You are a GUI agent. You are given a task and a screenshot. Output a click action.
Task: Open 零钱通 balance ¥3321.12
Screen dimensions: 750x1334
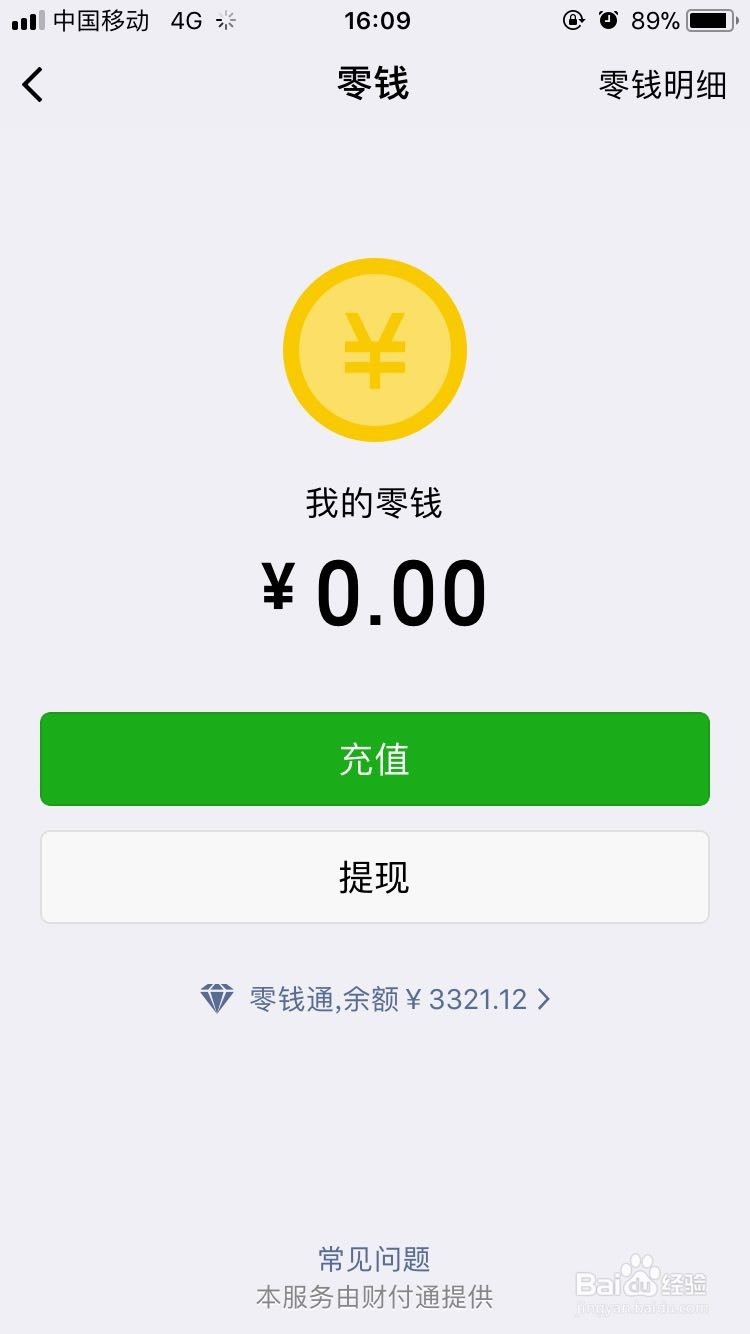coord(375,998)
